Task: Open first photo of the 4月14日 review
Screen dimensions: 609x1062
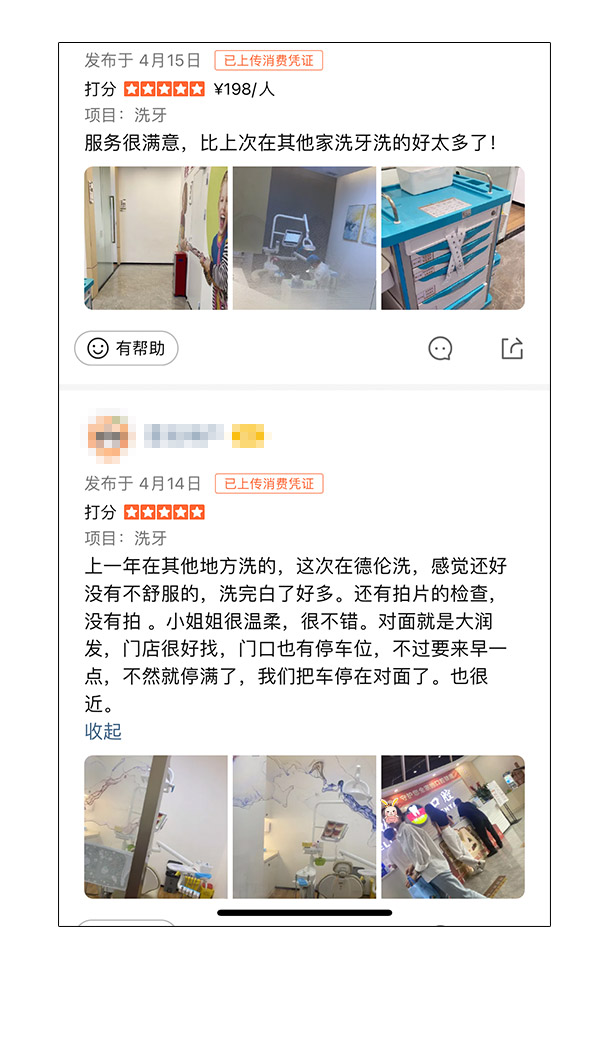Action: pos(155,826)
